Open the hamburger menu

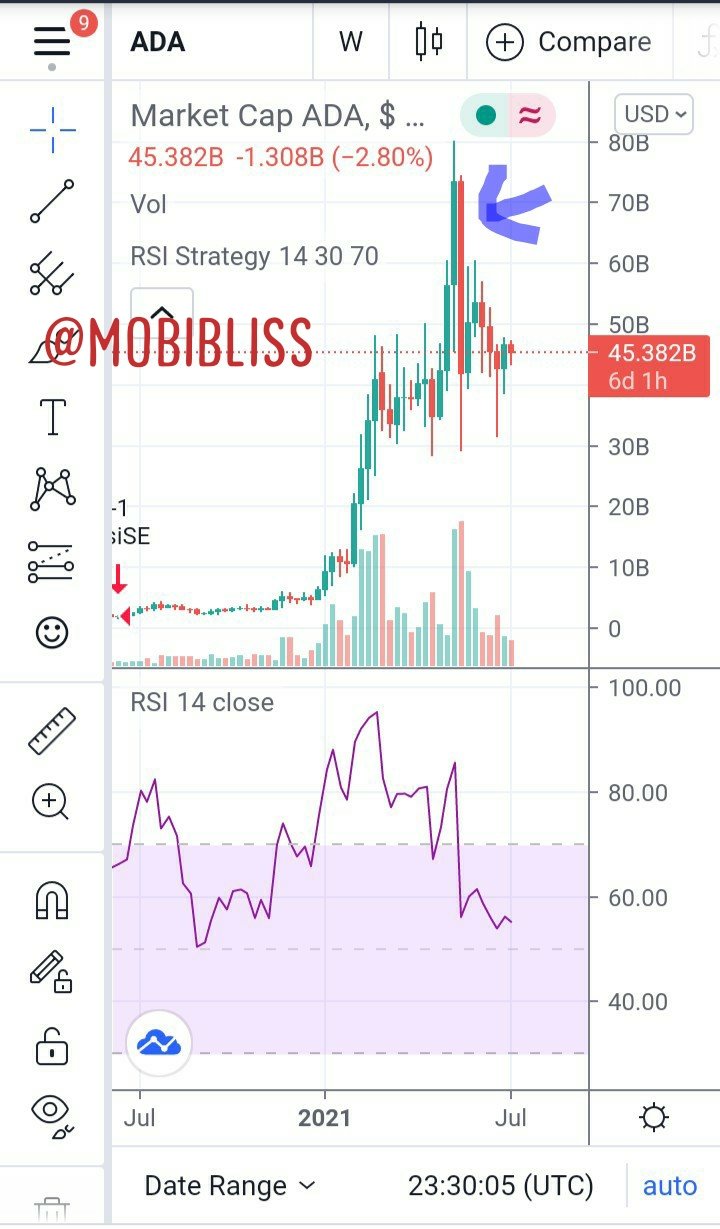[x=52, y=42]
